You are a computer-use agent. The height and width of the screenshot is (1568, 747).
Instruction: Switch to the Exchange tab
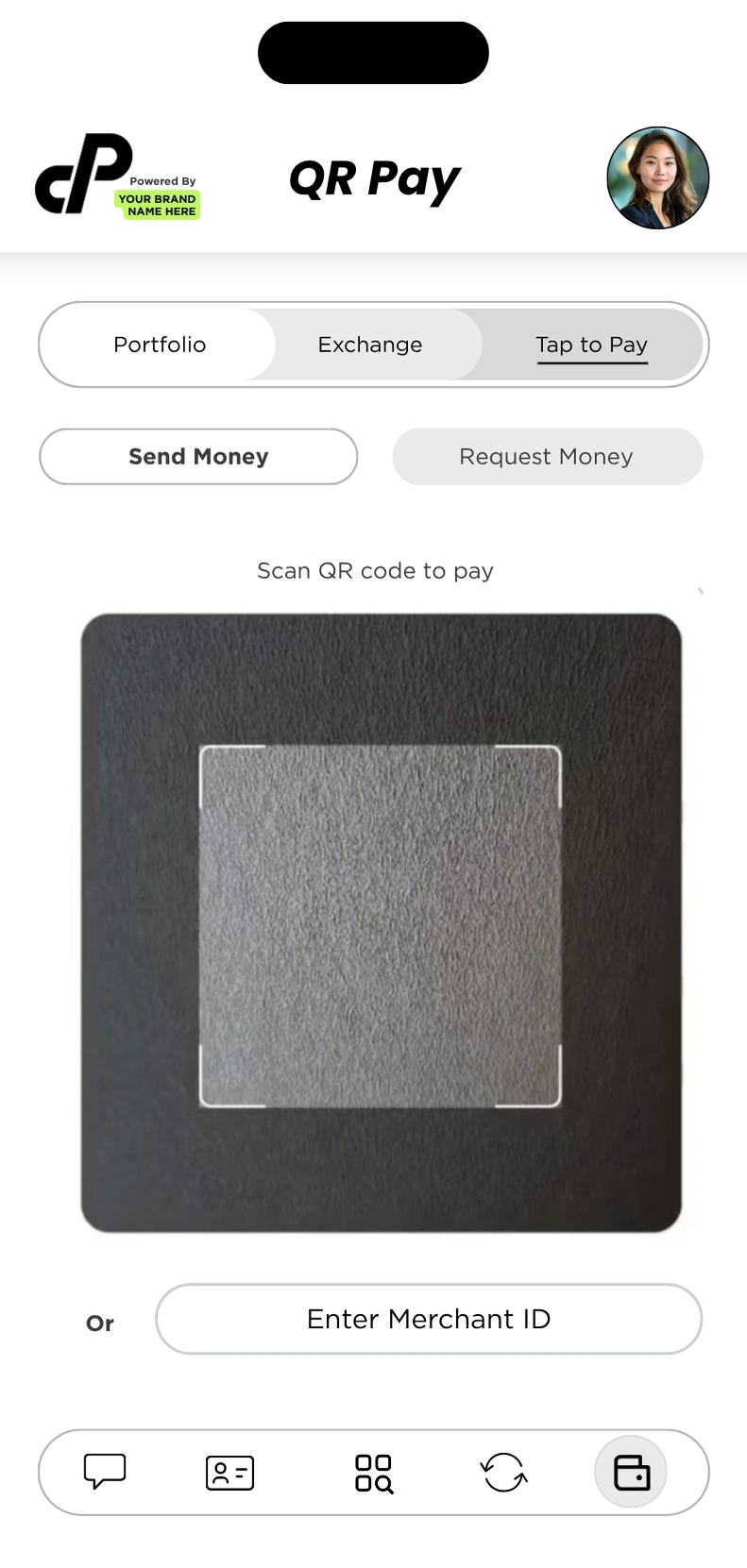pyautogui.click(x=370, y=345)
